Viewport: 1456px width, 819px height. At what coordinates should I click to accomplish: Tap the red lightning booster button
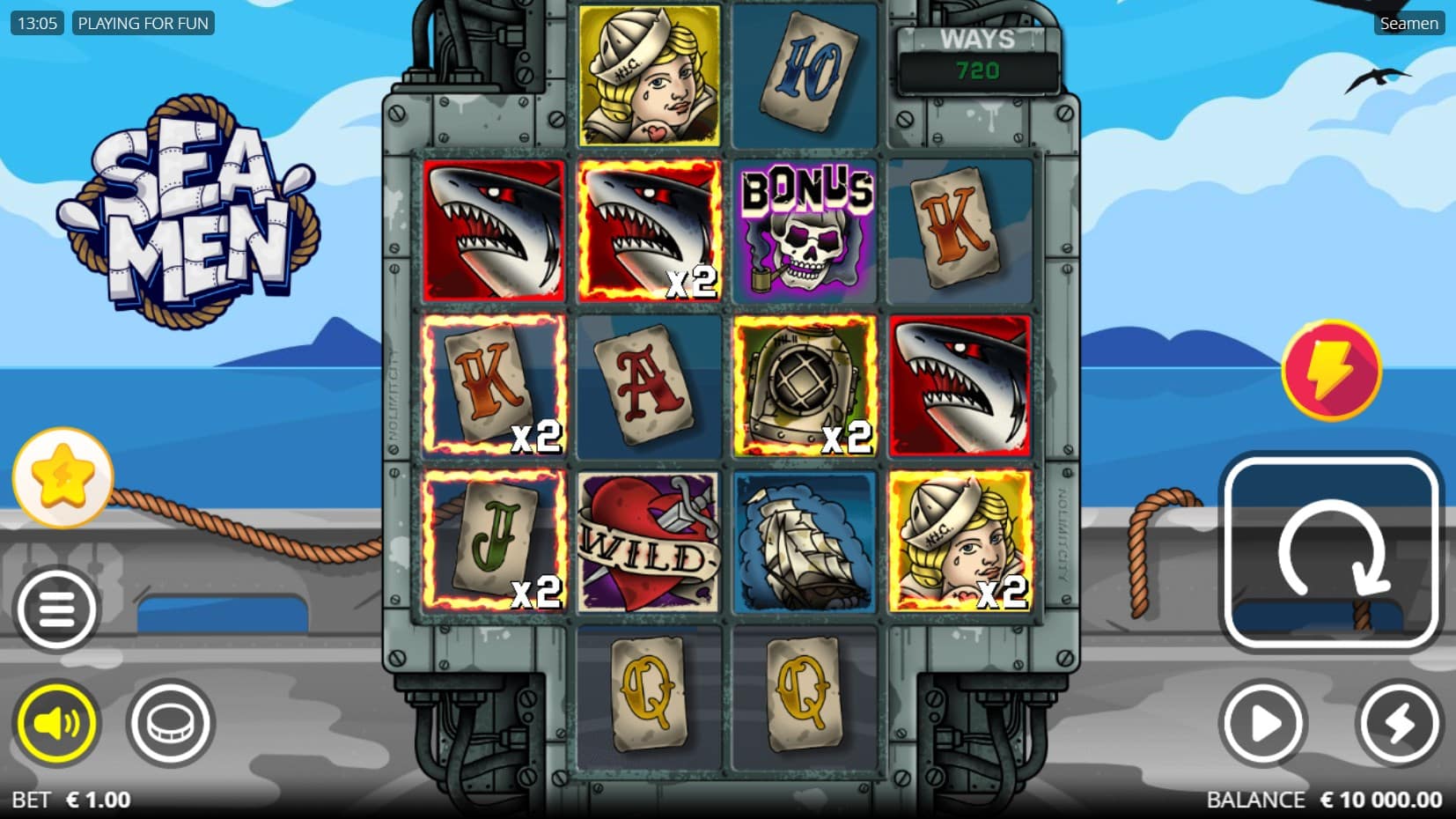coord(1330,370)
